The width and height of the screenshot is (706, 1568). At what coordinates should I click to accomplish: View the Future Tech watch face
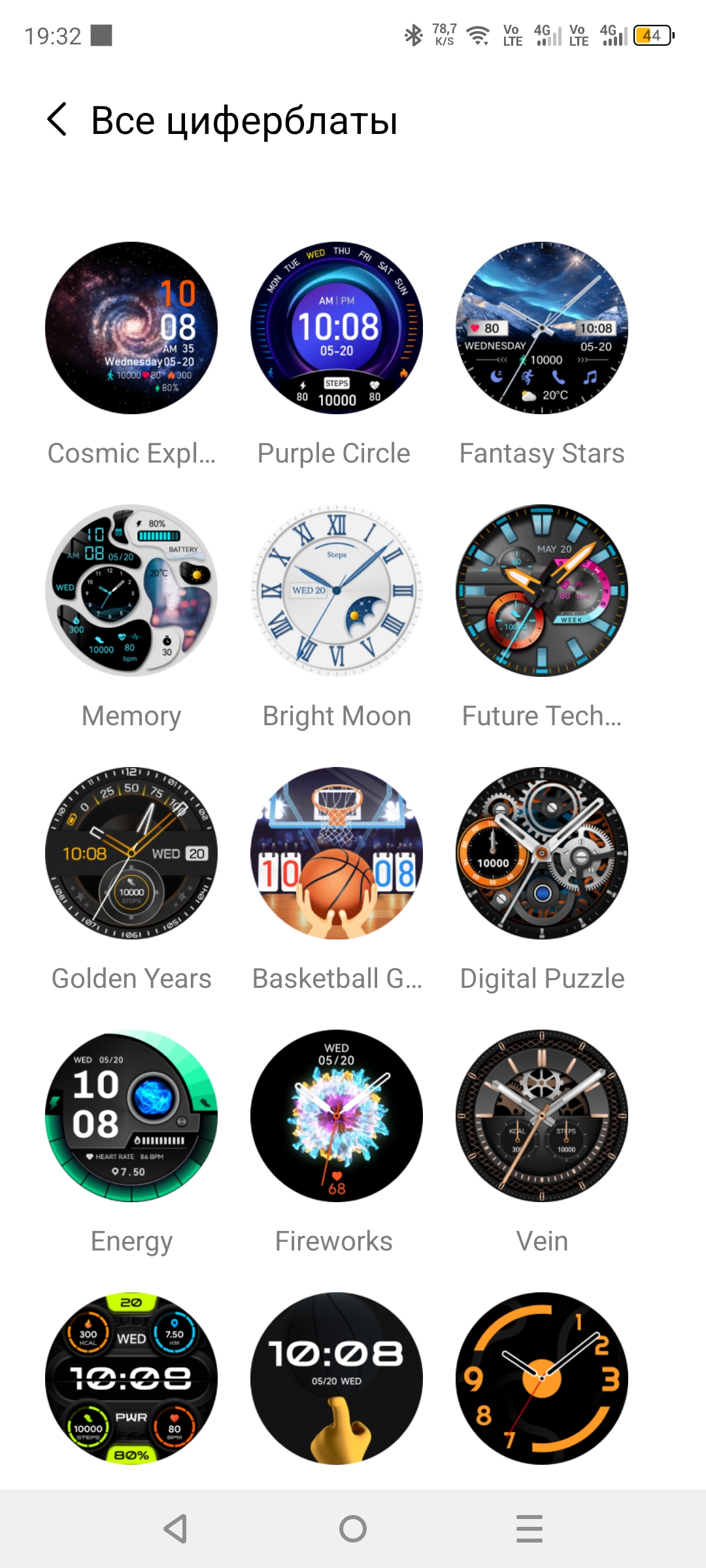542,591
